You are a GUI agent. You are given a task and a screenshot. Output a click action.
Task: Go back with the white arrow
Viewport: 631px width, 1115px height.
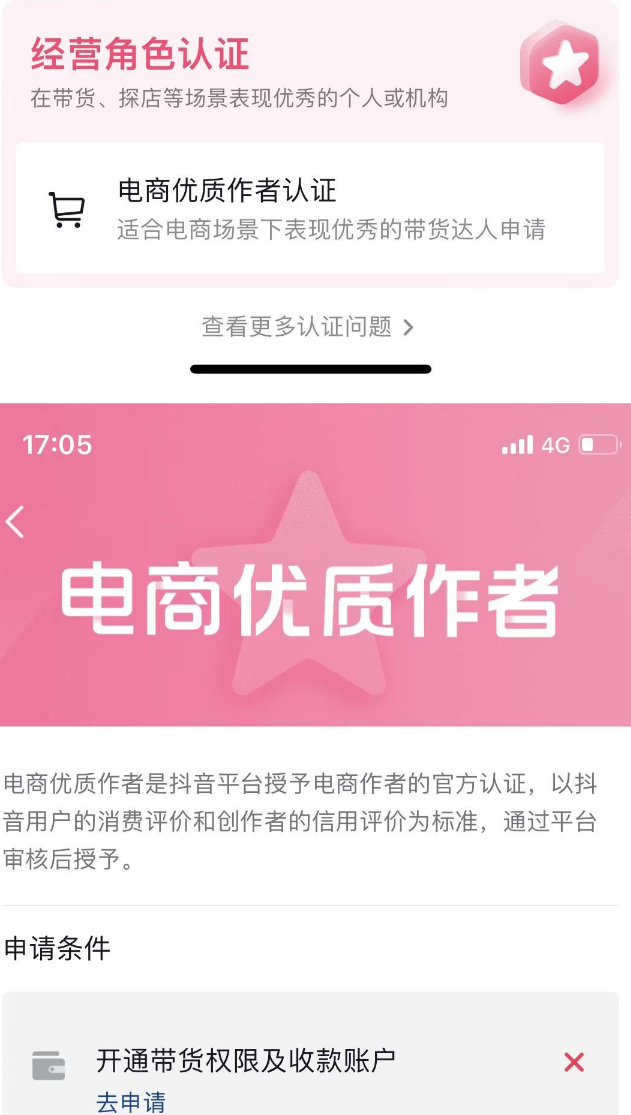(15, 521)
